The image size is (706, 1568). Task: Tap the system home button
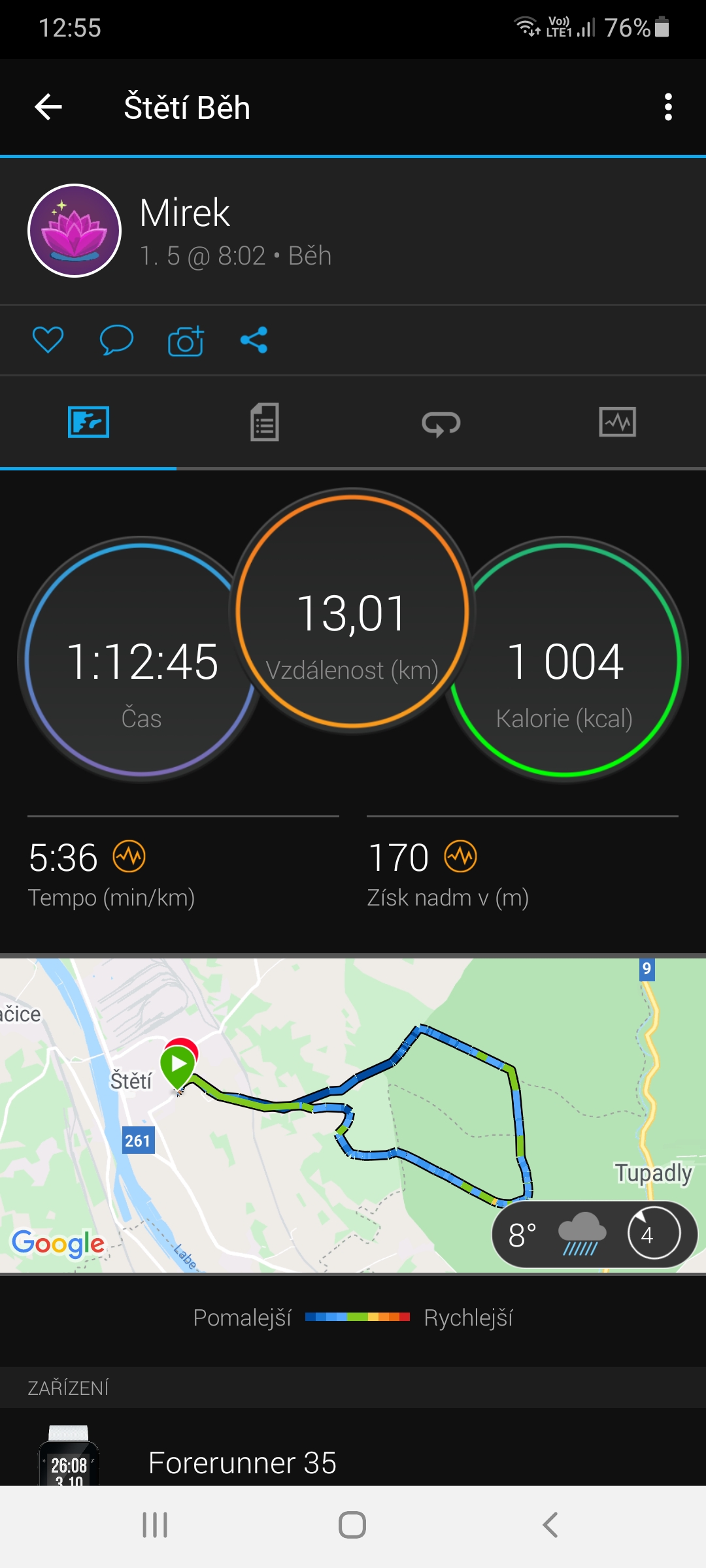pos(352,1526)
